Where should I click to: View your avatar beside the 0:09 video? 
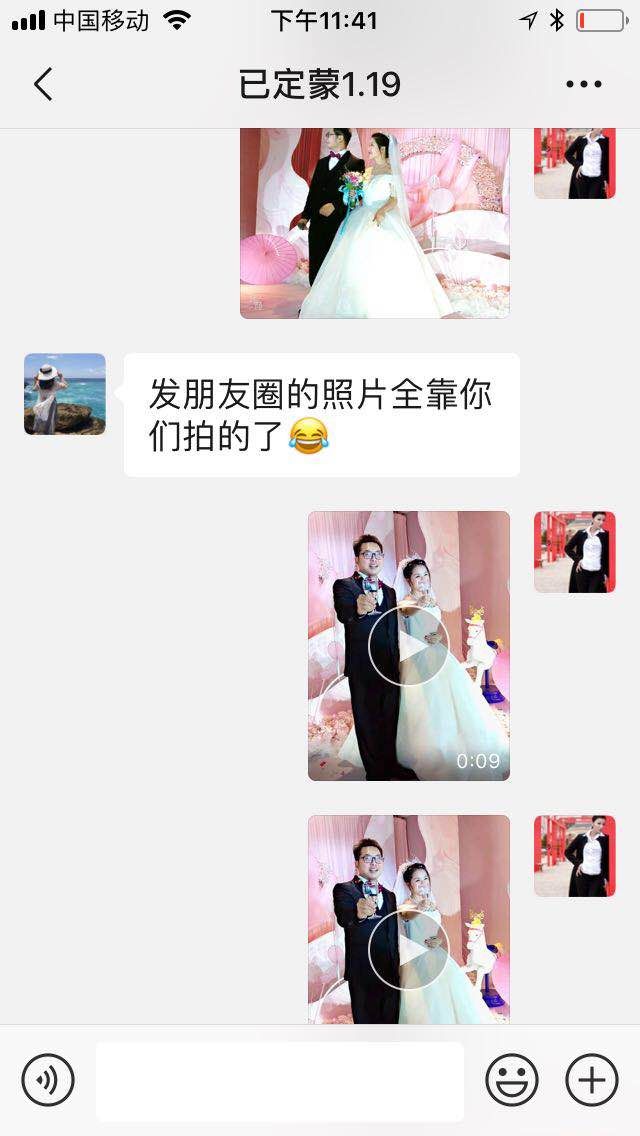point(574,552)
